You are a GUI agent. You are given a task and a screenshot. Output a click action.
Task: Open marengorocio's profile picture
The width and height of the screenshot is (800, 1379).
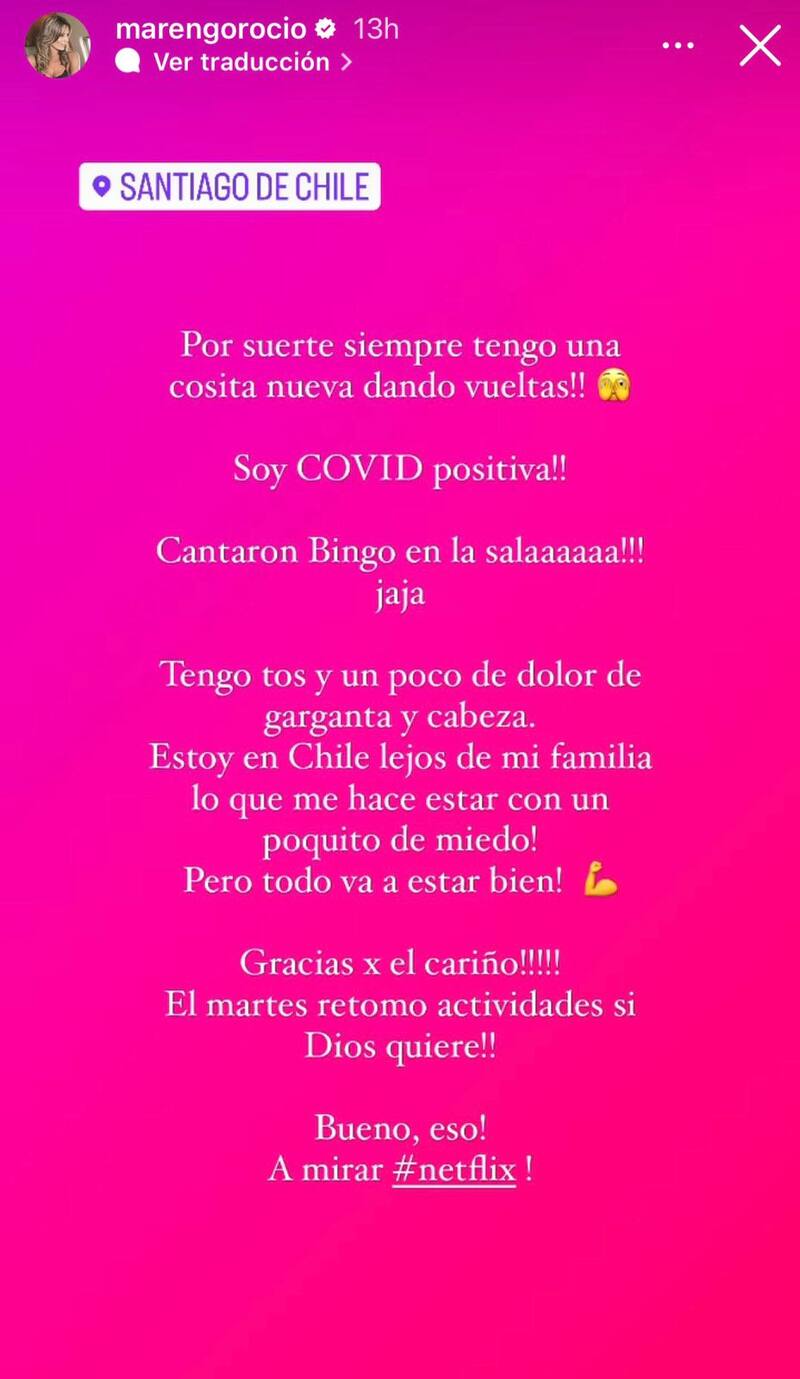tap(57, 45)
